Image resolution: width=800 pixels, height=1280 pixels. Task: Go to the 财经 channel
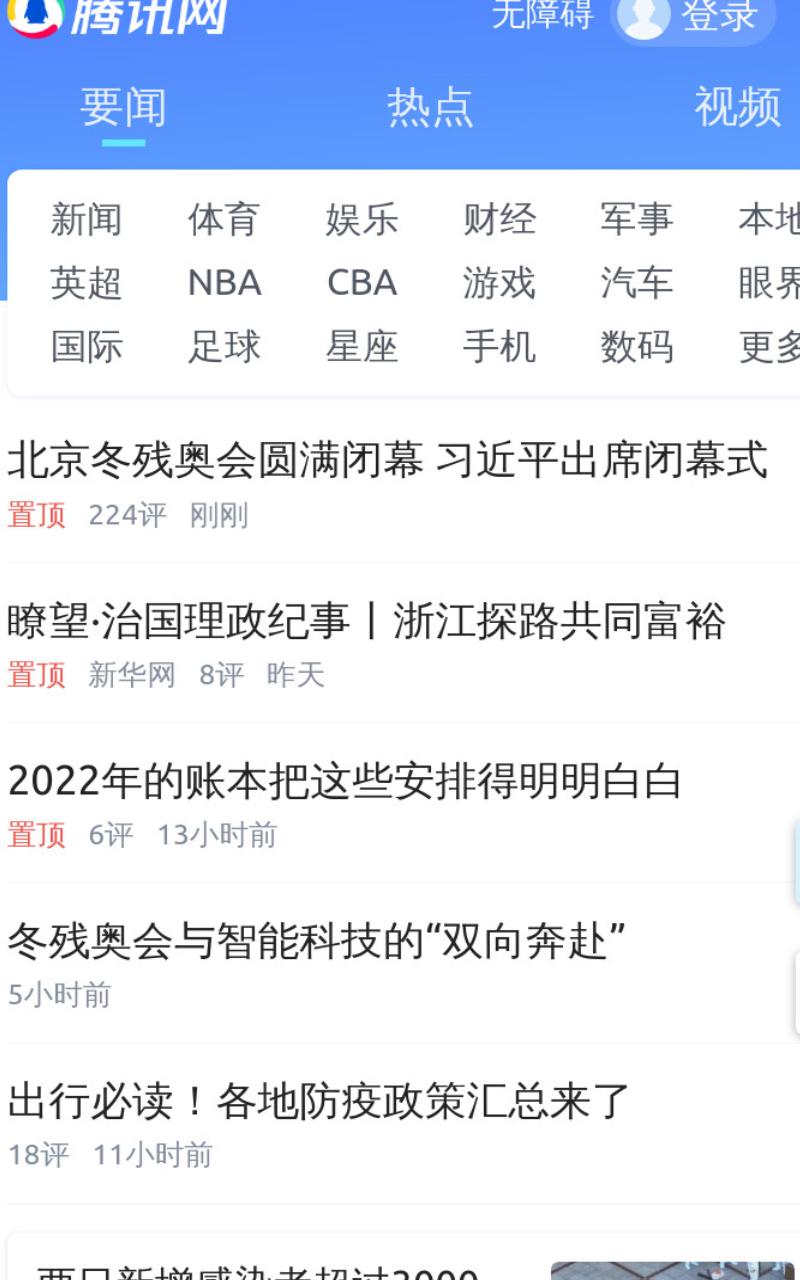click(499, 220)
